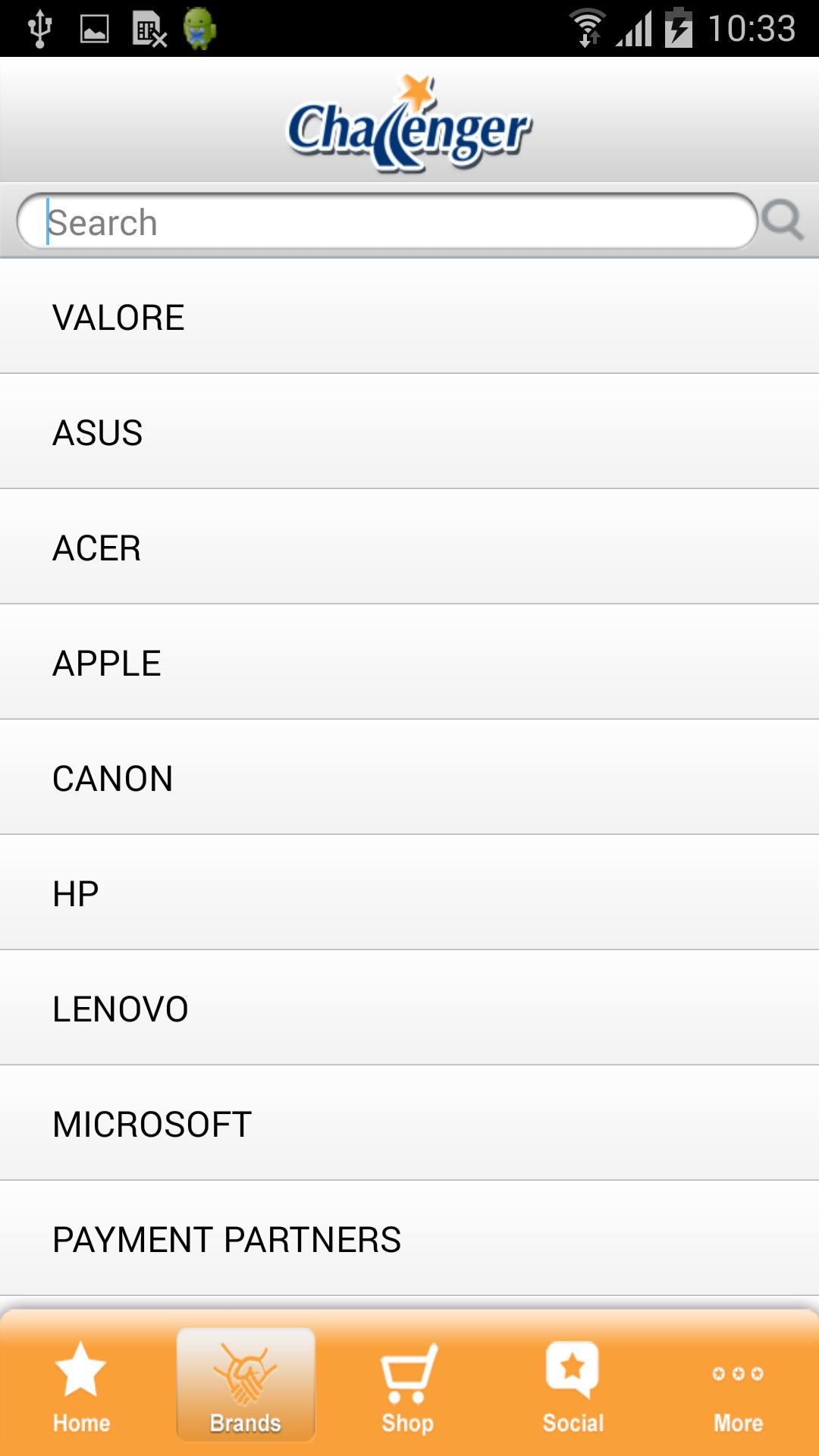Go to the Shop tab
Viewport: 819px width, 1456px height.
tap(408, 1388)
